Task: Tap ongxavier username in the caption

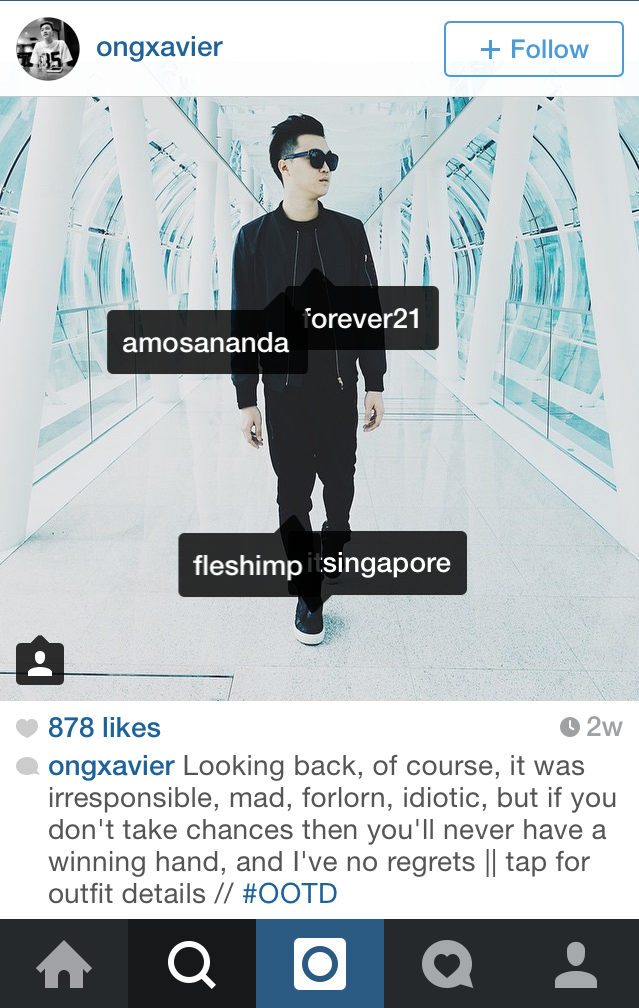Action: coord(111,767)
